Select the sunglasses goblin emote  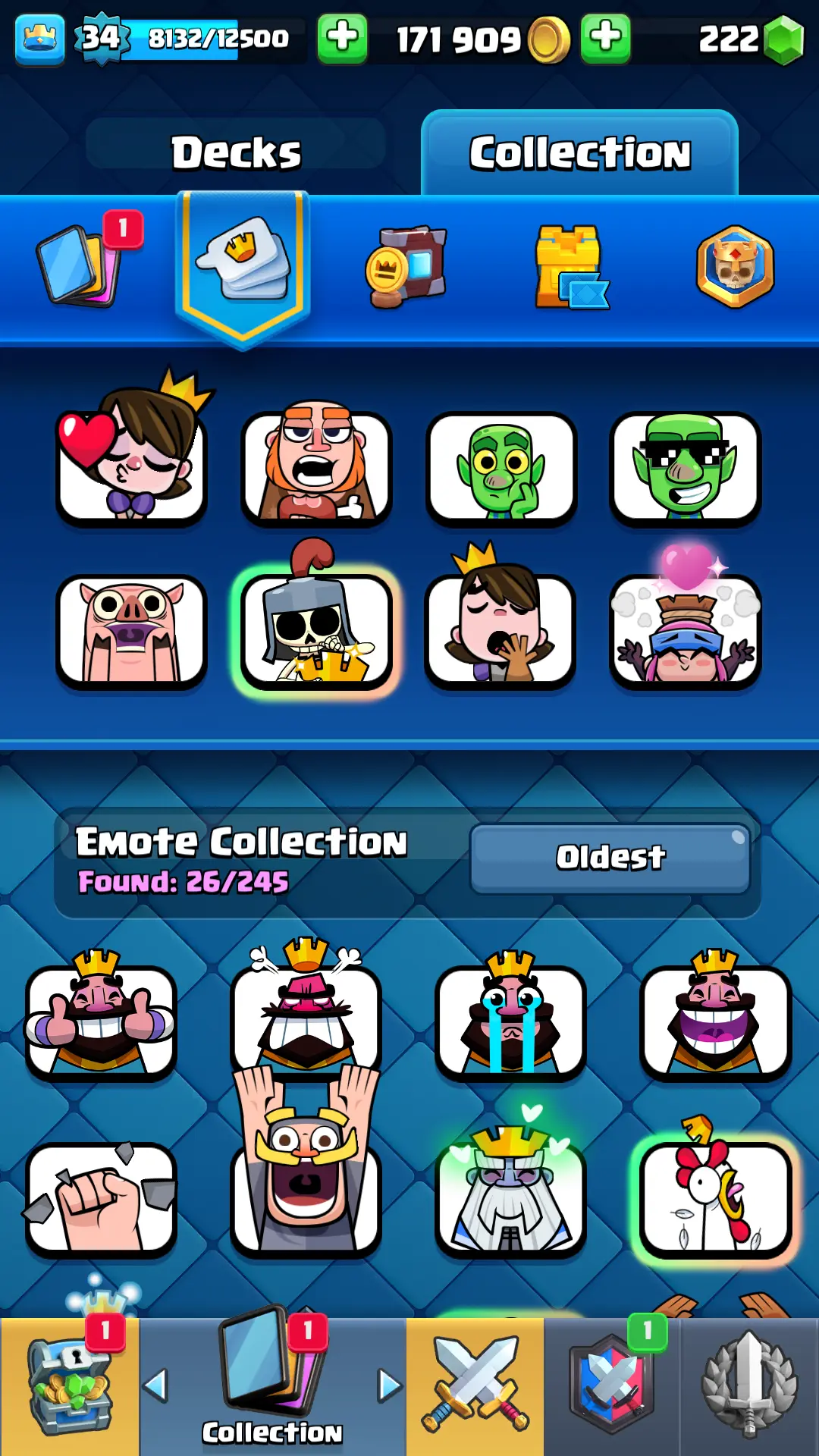[x=685, y=468]
